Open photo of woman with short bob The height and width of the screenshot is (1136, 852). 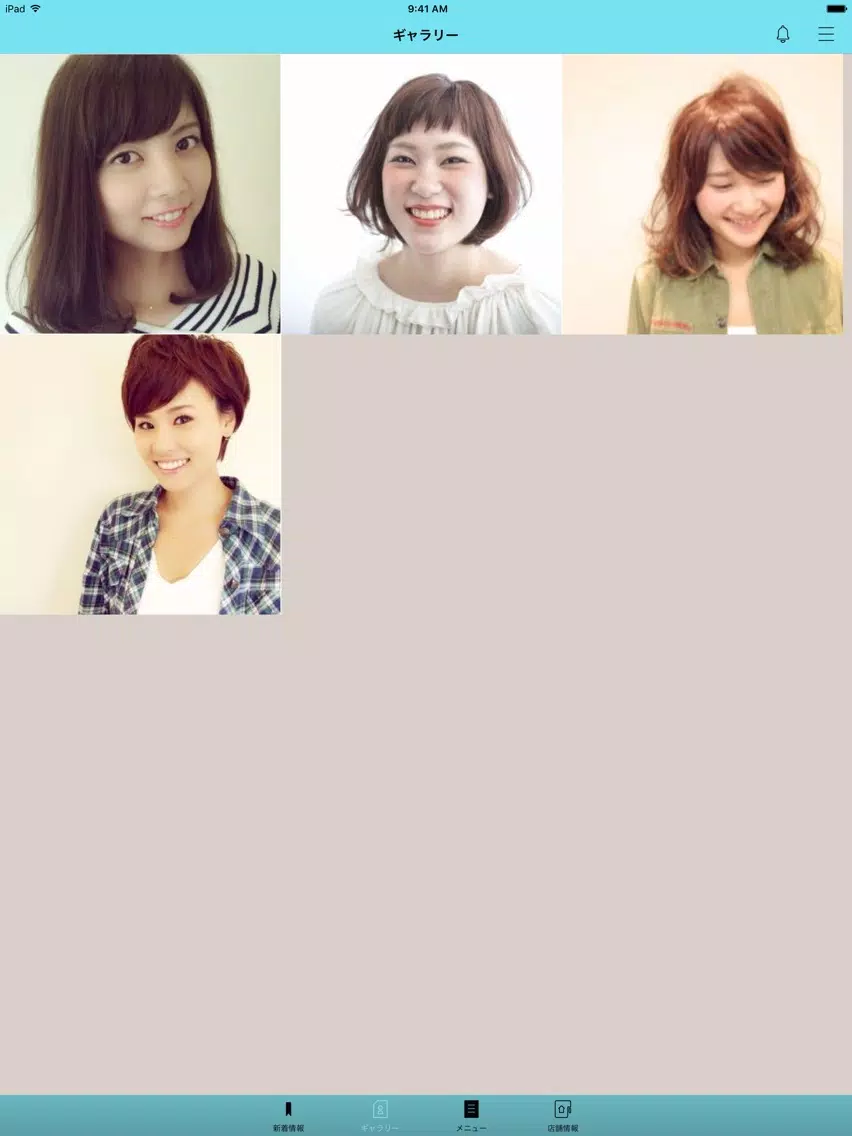(421, 194)
